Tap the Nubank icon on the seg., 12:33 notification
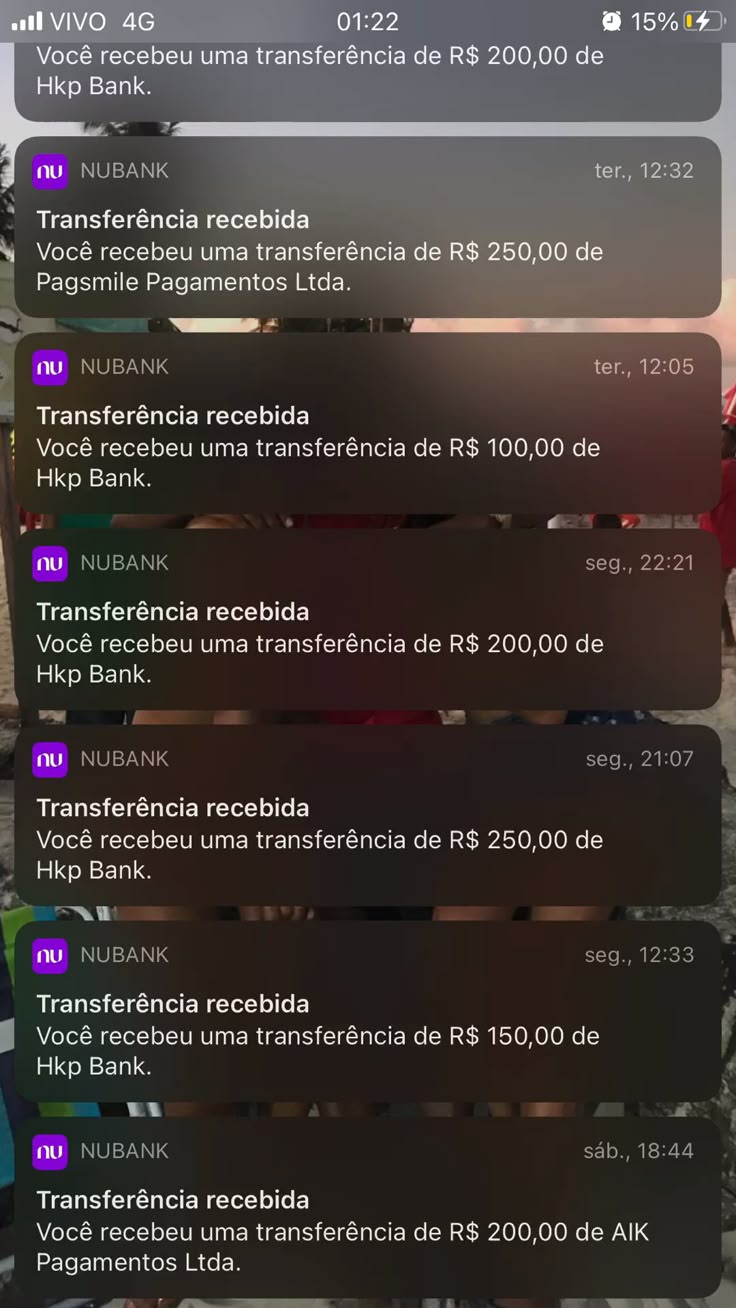Screen dimensions: 736x1308 click(x=48, y=955)
